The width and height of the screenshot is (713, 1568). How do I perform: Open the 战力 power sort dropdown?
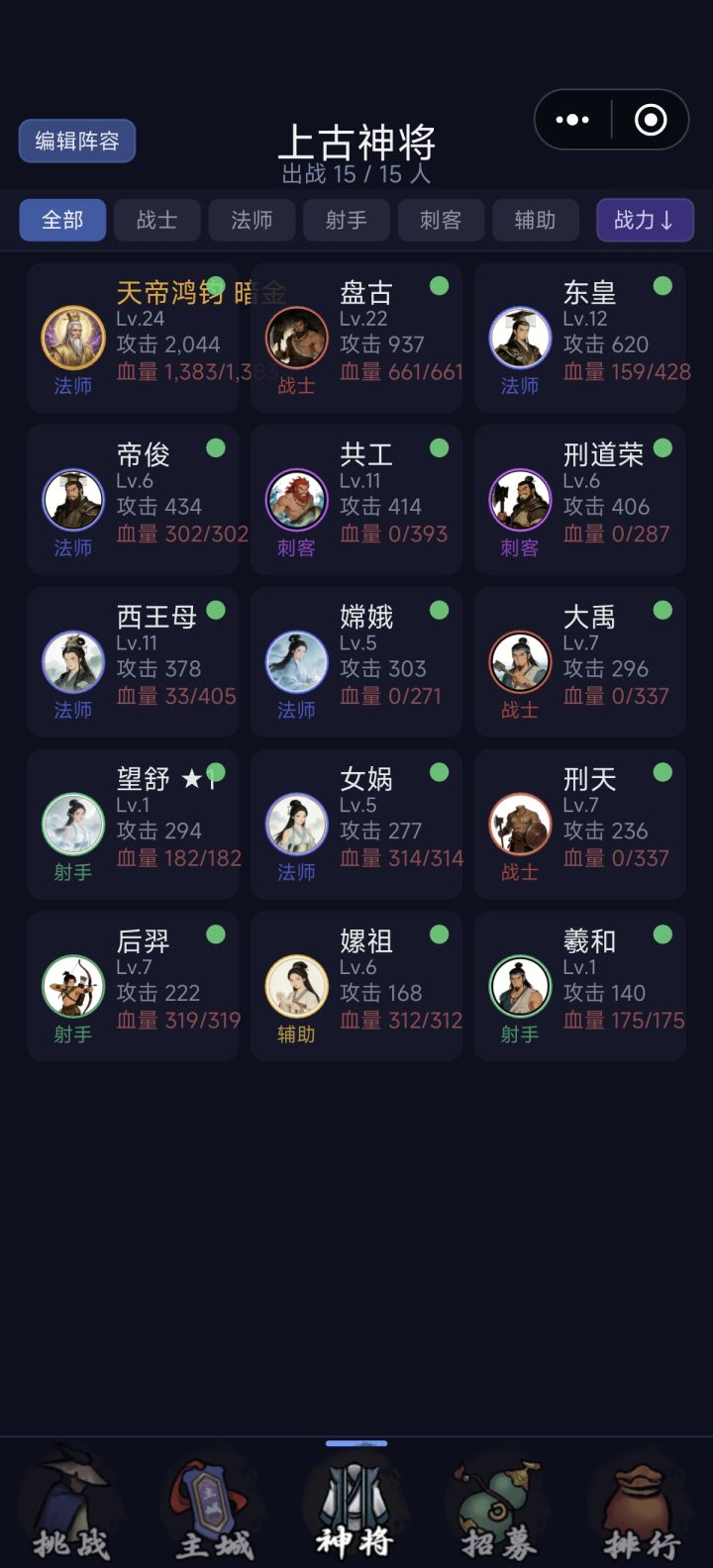pos(645,220)
